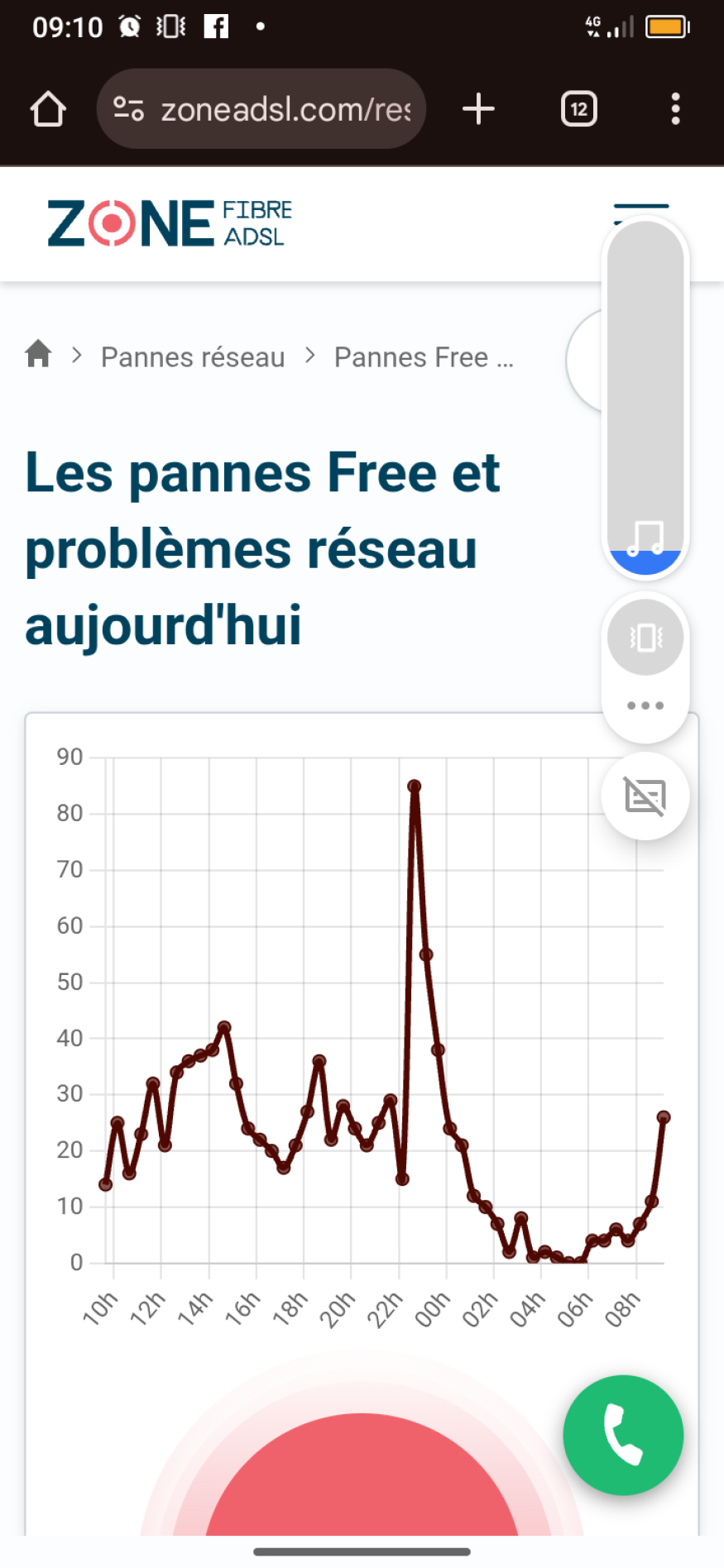The height and width of the screenshot is (1568, 724).
Task: Go to the Pannes réseau breadcrumb
Action: 193,357
